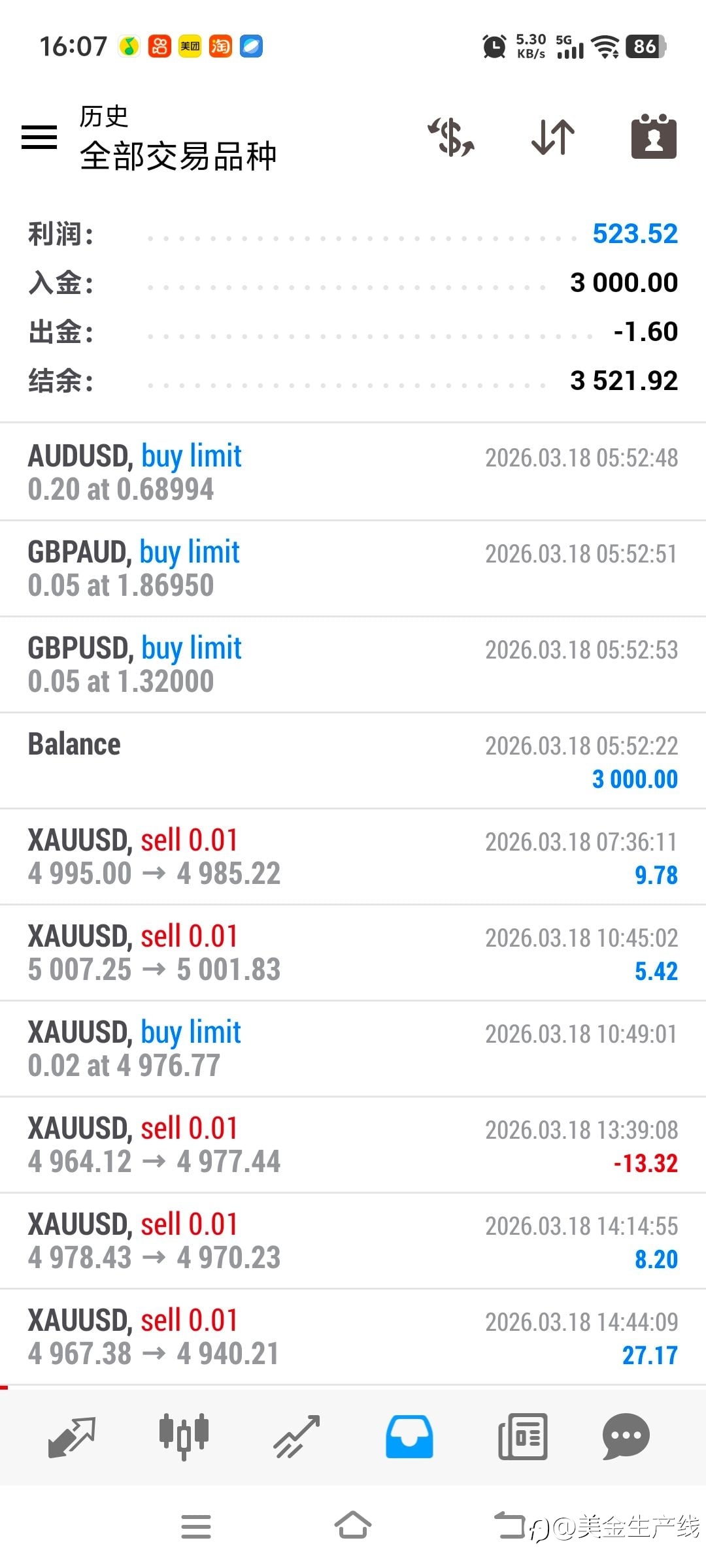Open the hamburger drawer menu
706x1568 pixels.
[39, 137]
